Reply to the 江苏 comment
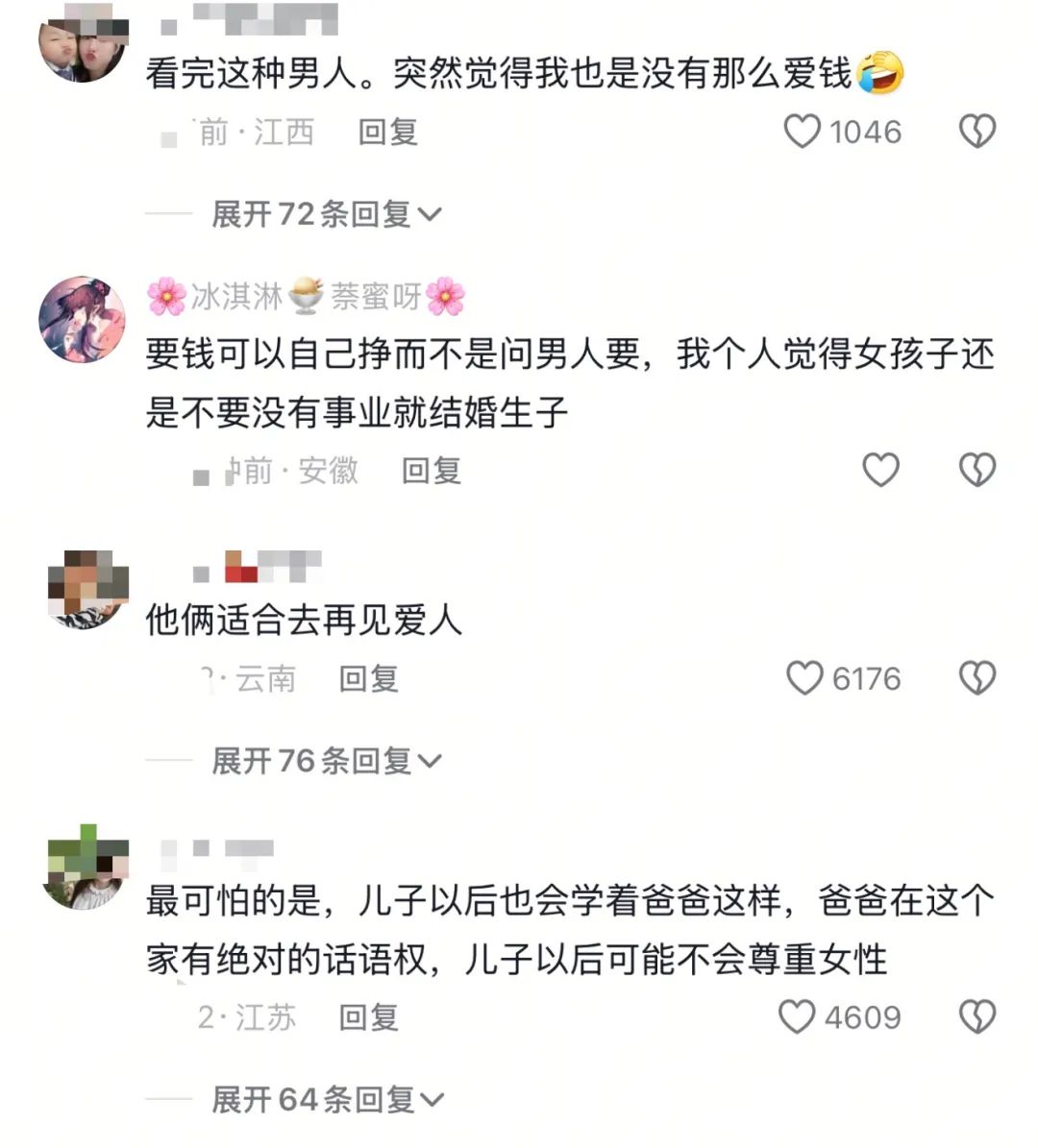The width and height of the screenshot is (1038, 1148). point(368,1017)
